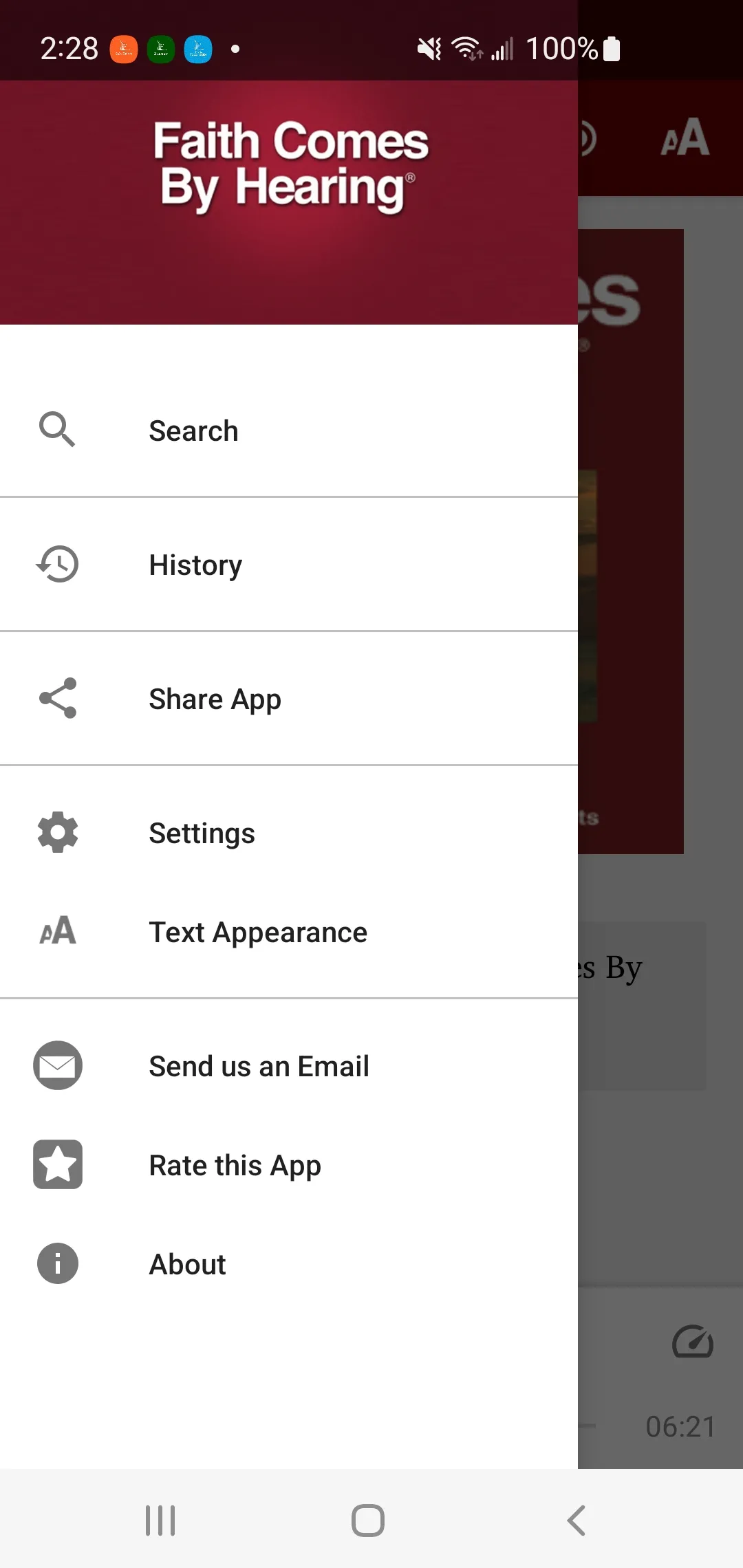Tap the playback speed gauge icon
743x1568 pixels.
coord(692,1341)
